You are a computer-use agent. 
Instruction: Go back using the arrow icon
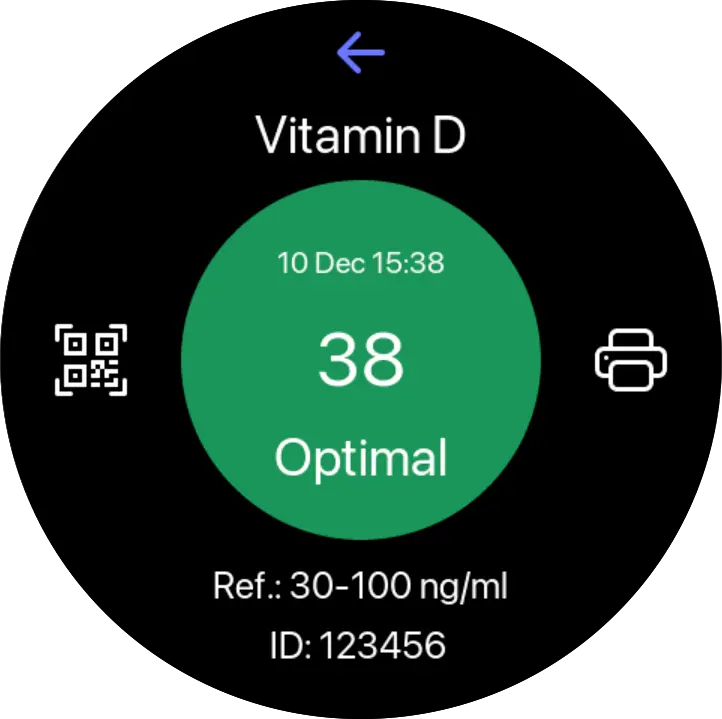(x=361, y=53)
